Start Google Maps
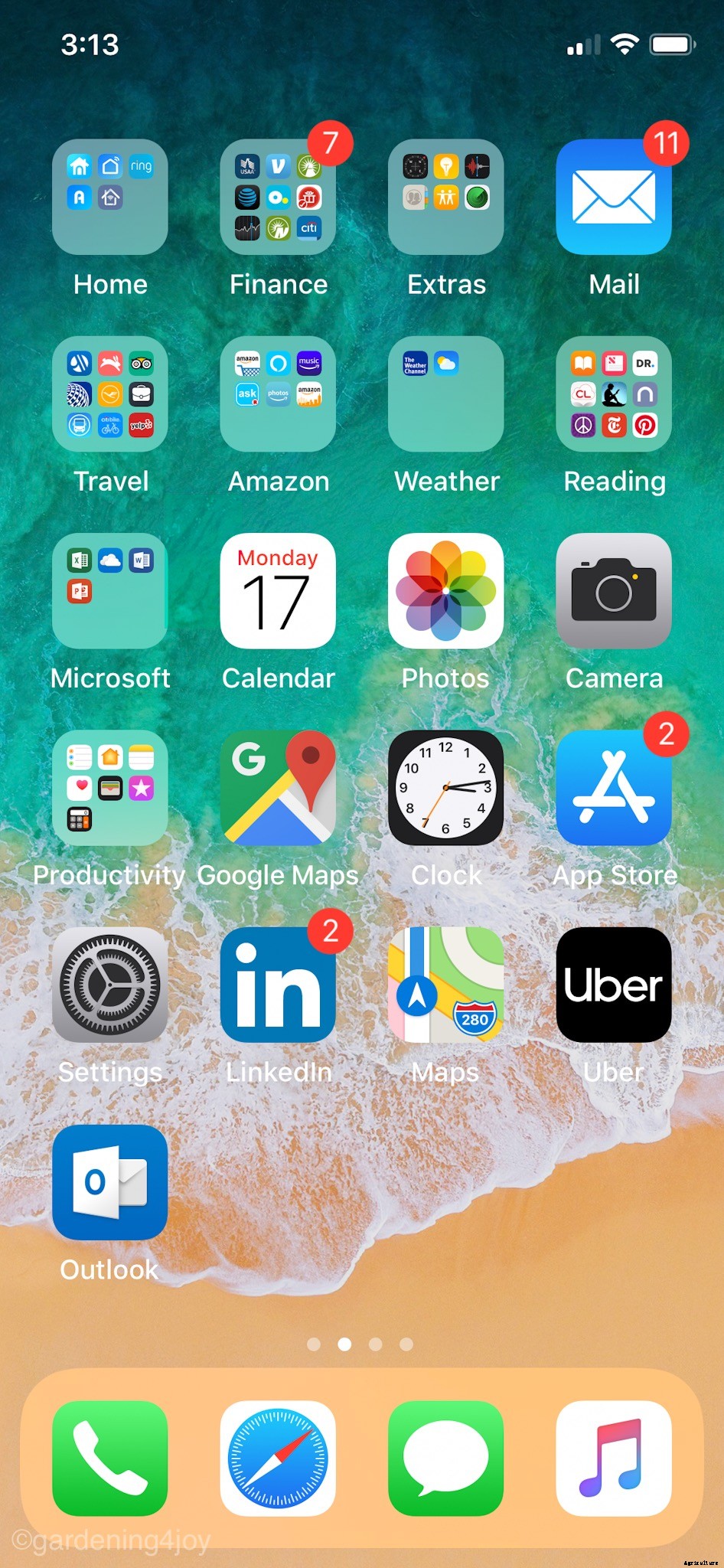This screenshot has height=1568, width=724. click(x=278, y=788)
